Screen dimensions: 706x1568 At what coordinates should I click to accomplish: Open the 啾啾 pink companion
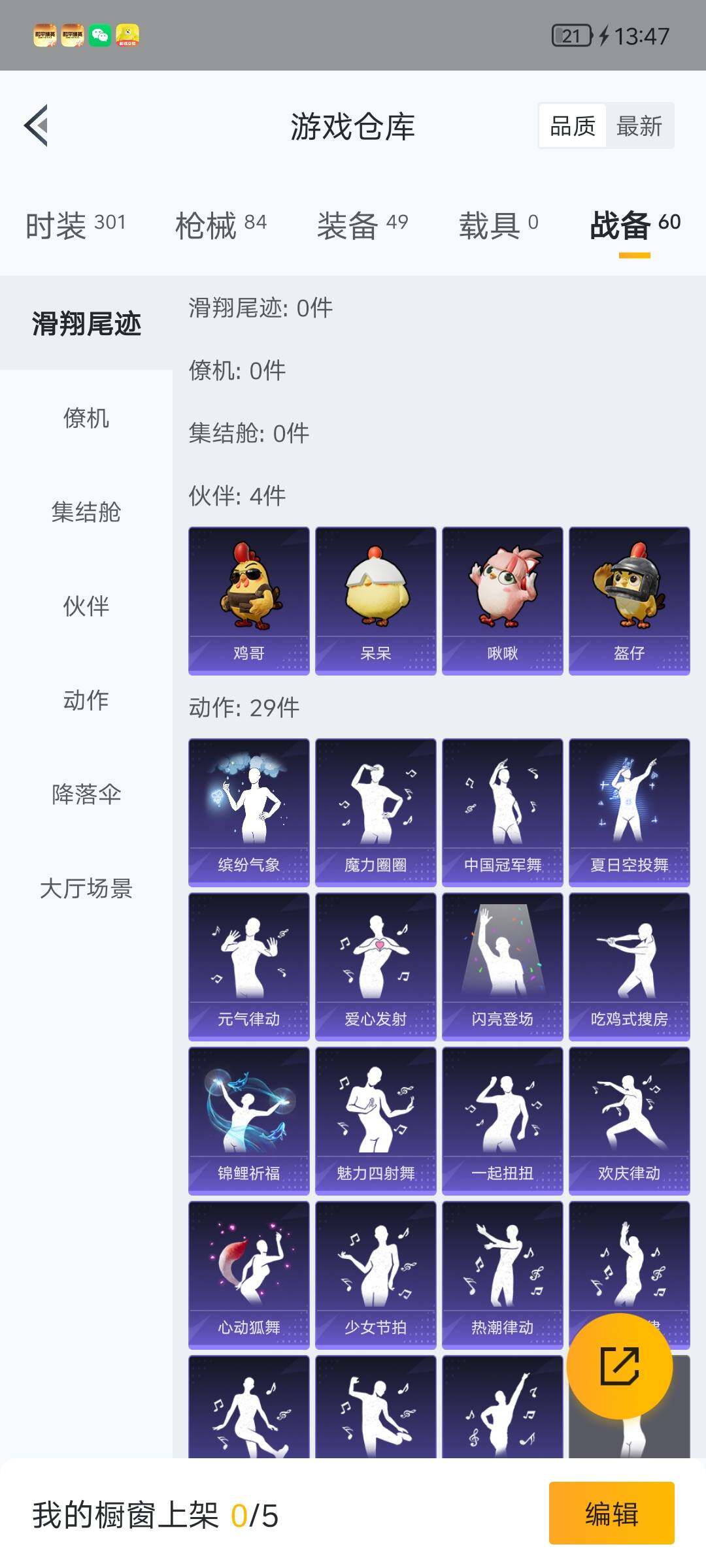pyautogui.click(x=502, y=598)
